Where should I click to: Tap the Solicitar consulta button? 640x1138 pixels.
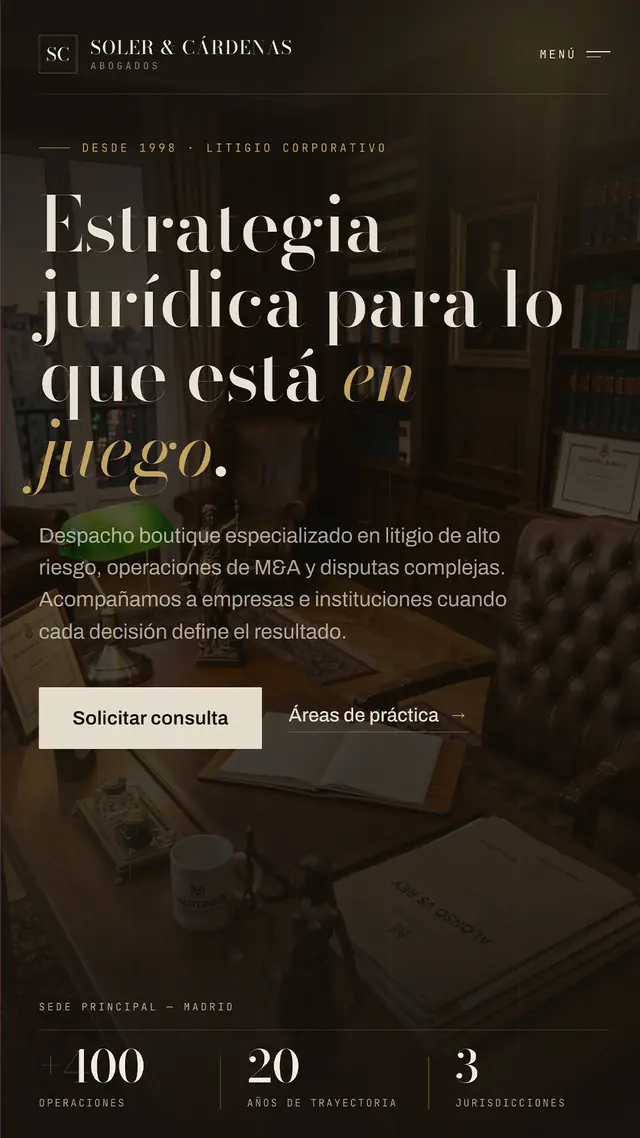pos(150,718)
